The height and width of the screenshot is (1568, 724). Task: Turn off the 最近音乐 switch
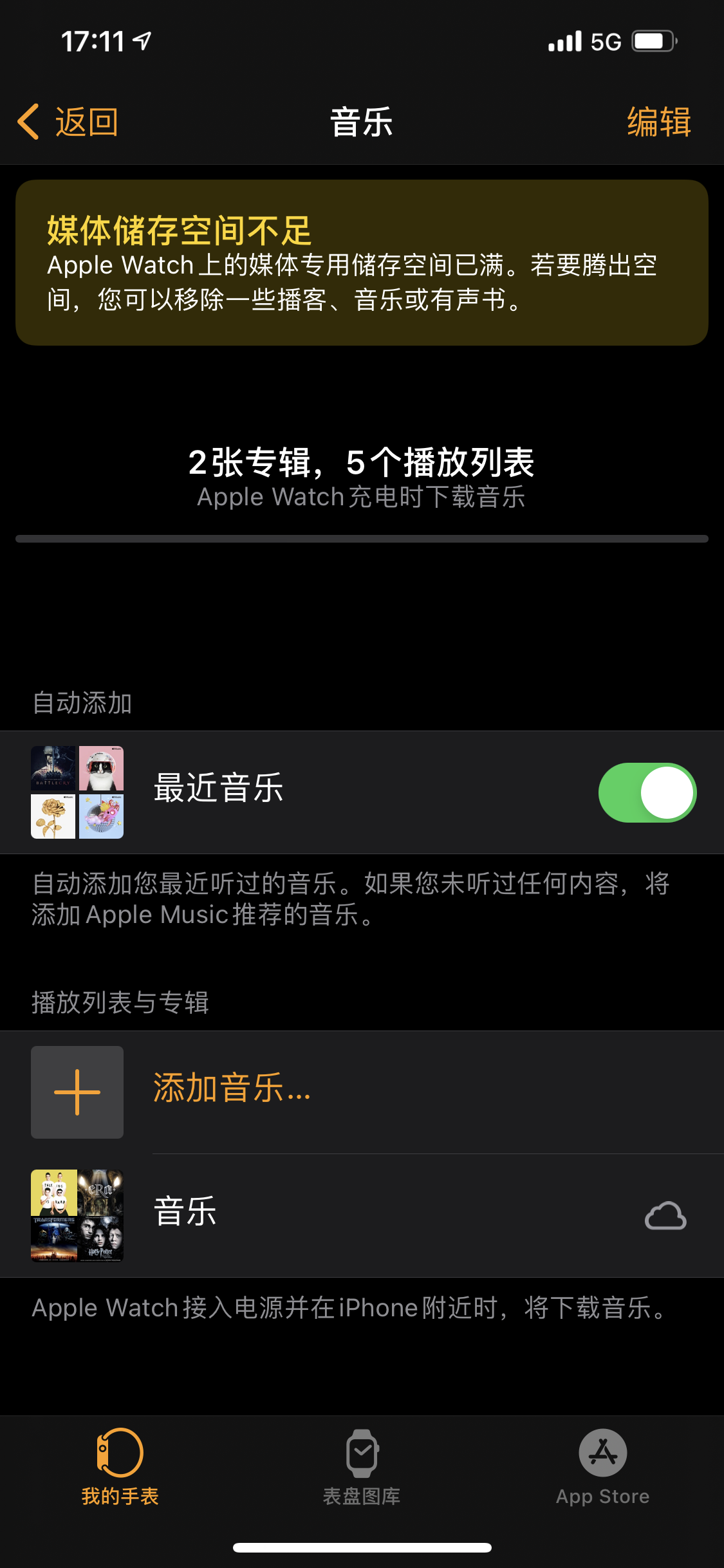(647, 792)
